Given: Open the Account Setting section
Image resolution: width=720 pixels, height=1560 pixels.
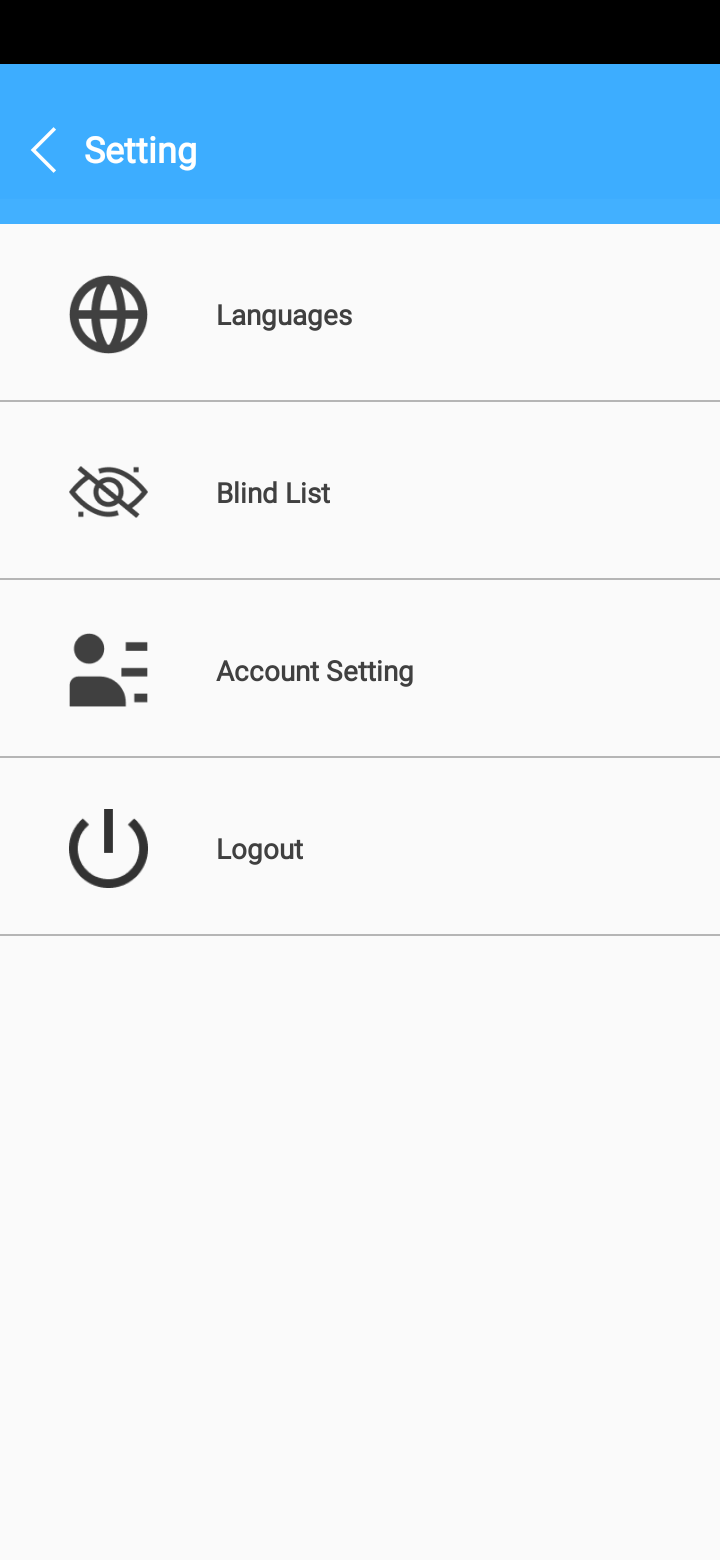Looking at the screenshot, I should 360,670.
